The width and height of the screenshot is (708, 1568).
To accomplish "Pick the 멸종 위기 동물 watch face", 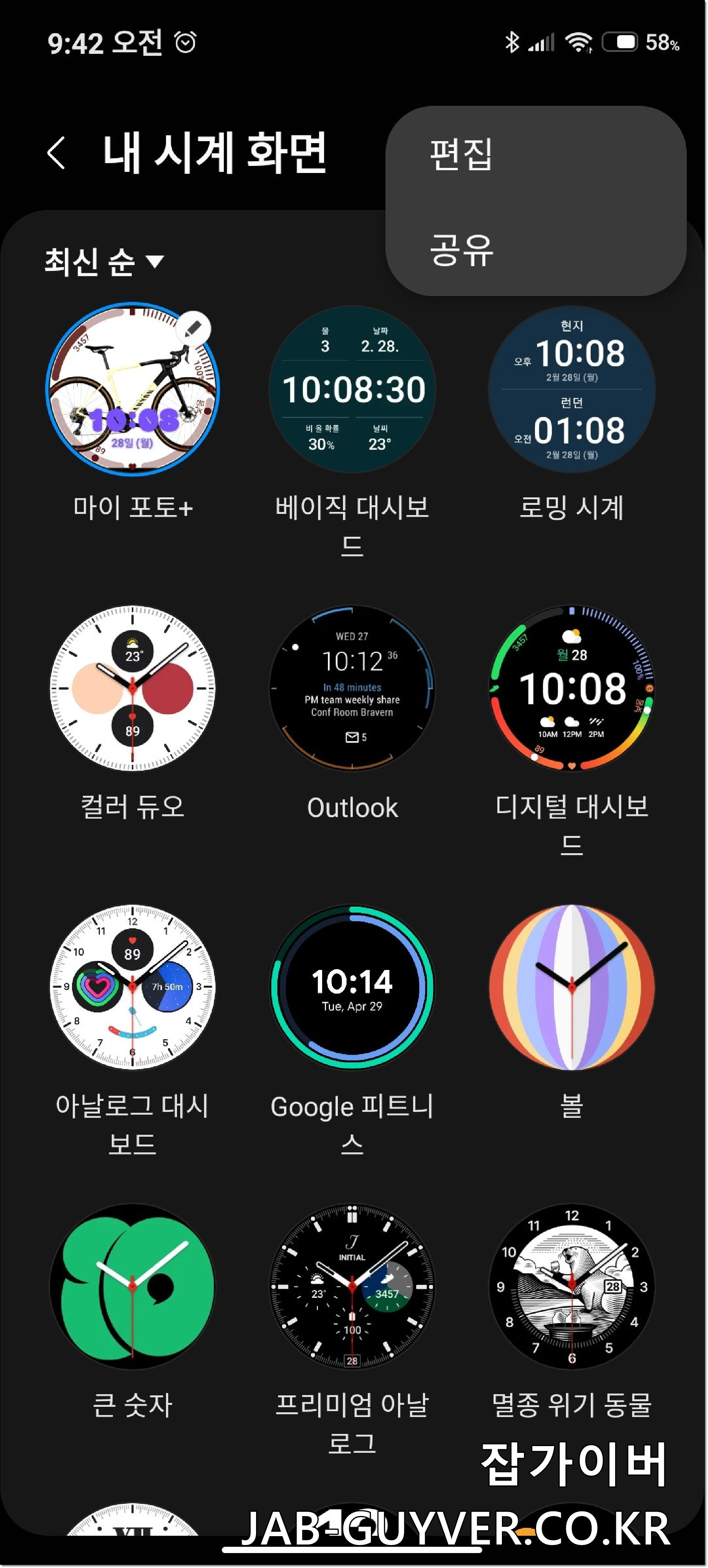I will point(572,1286).
